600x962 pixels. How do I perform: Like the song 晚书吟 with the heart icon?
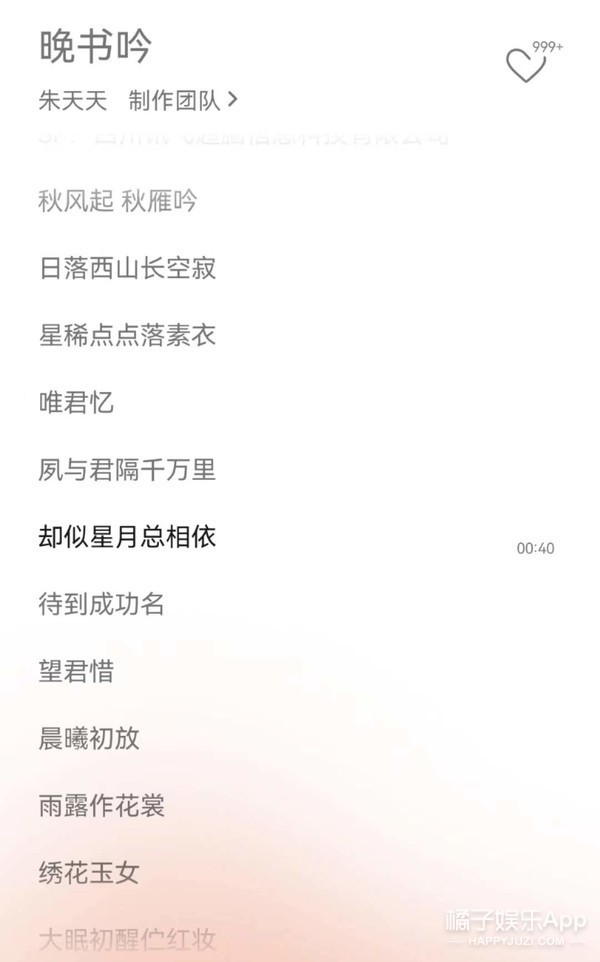tap(526, 67)
